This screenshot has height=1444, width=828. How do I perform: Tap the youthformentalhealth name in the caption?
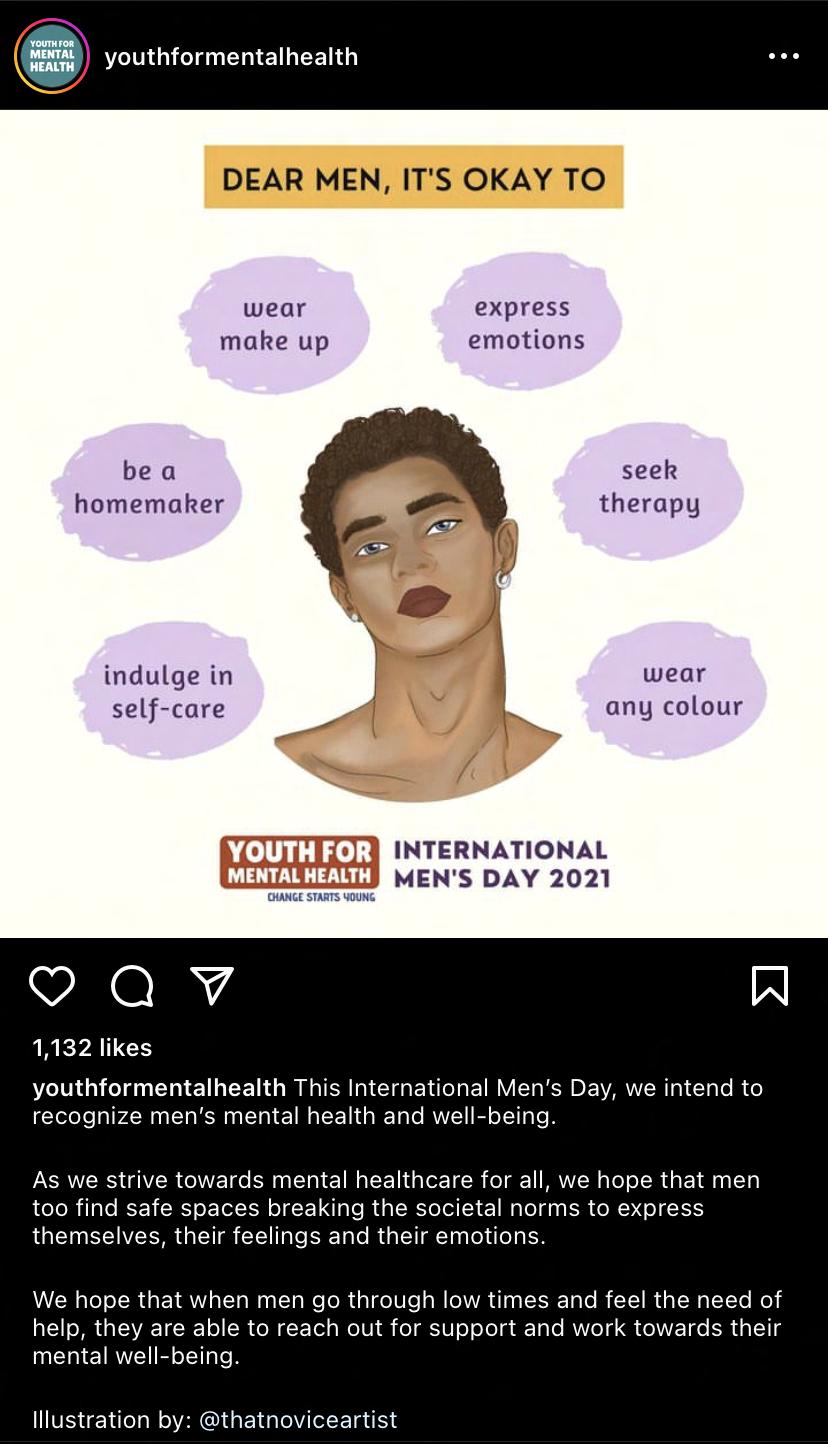[x=159, y=1087]
